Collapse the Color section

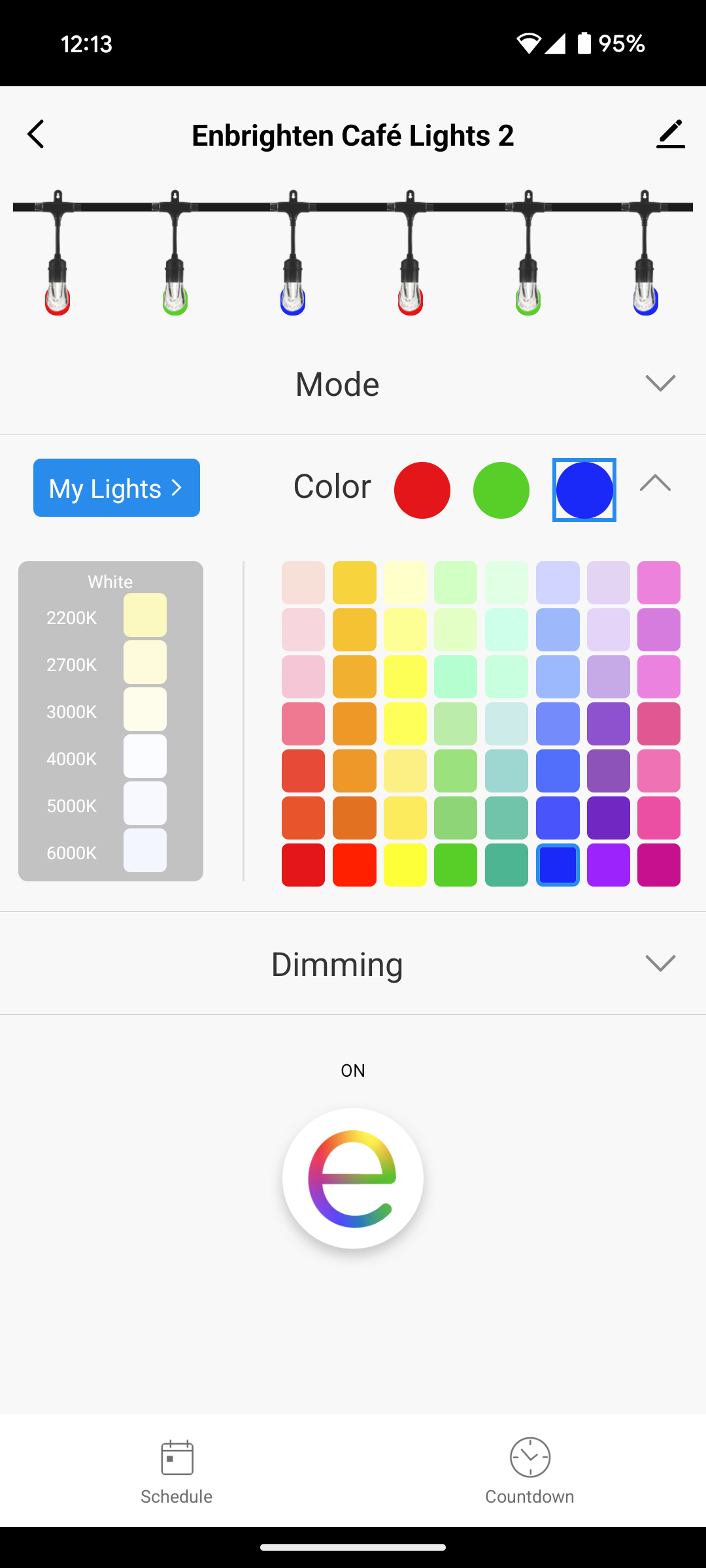656,483
